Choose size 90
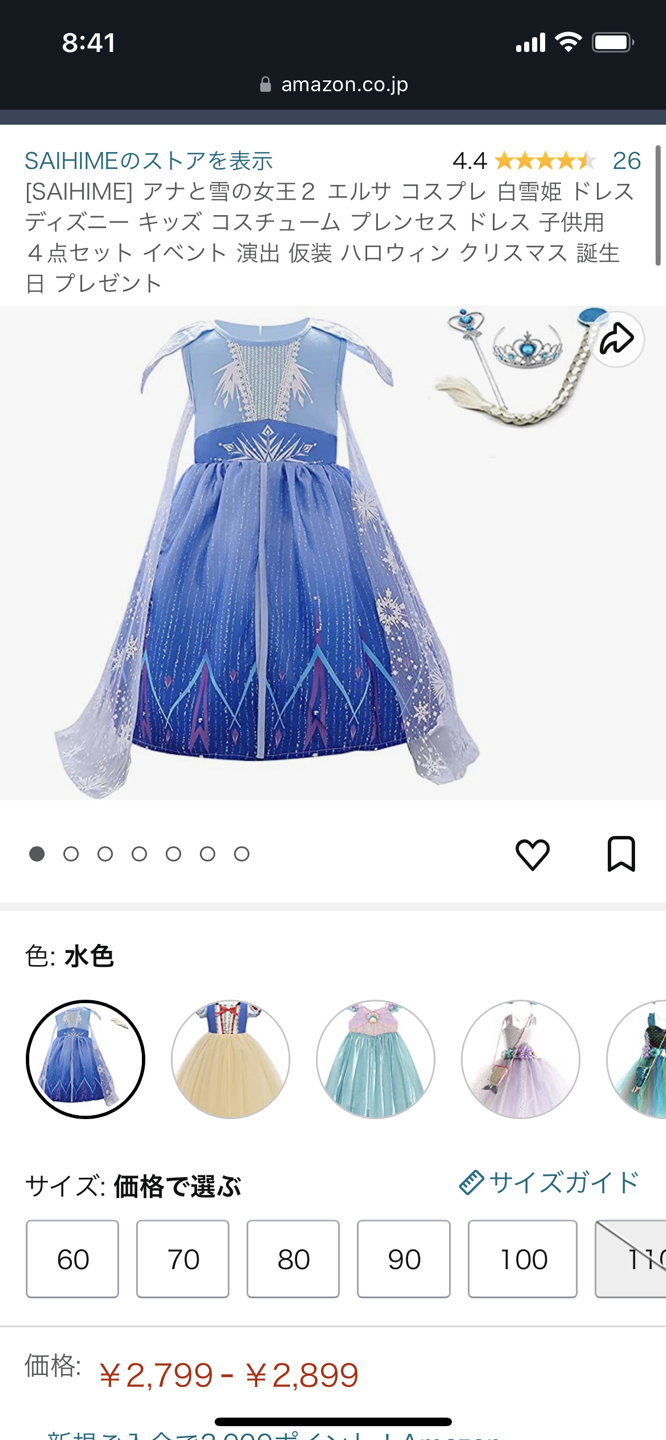This screenshot has width=666, height=1440. click(403, 1259)
